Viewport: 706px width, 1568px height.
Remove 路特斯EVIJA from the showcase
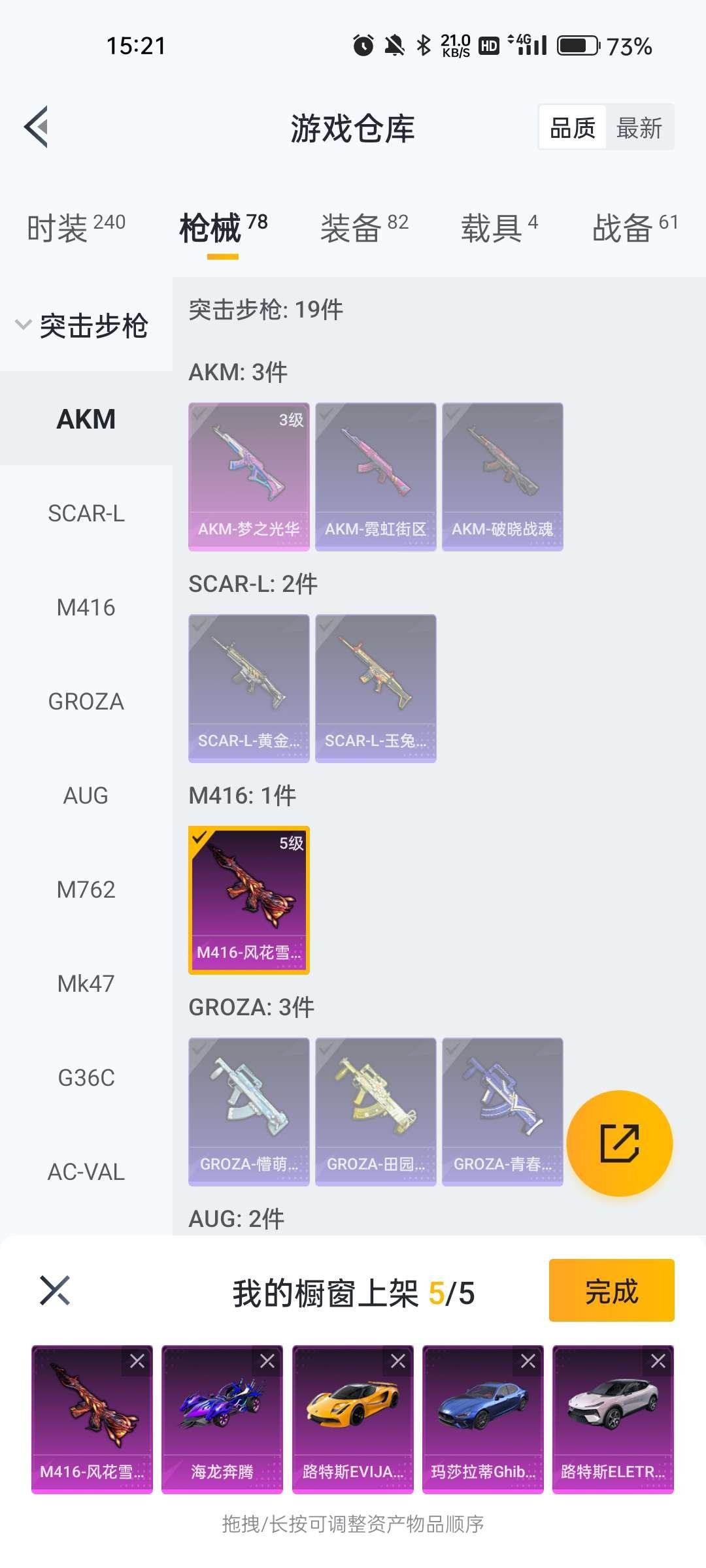[397, 1362]
